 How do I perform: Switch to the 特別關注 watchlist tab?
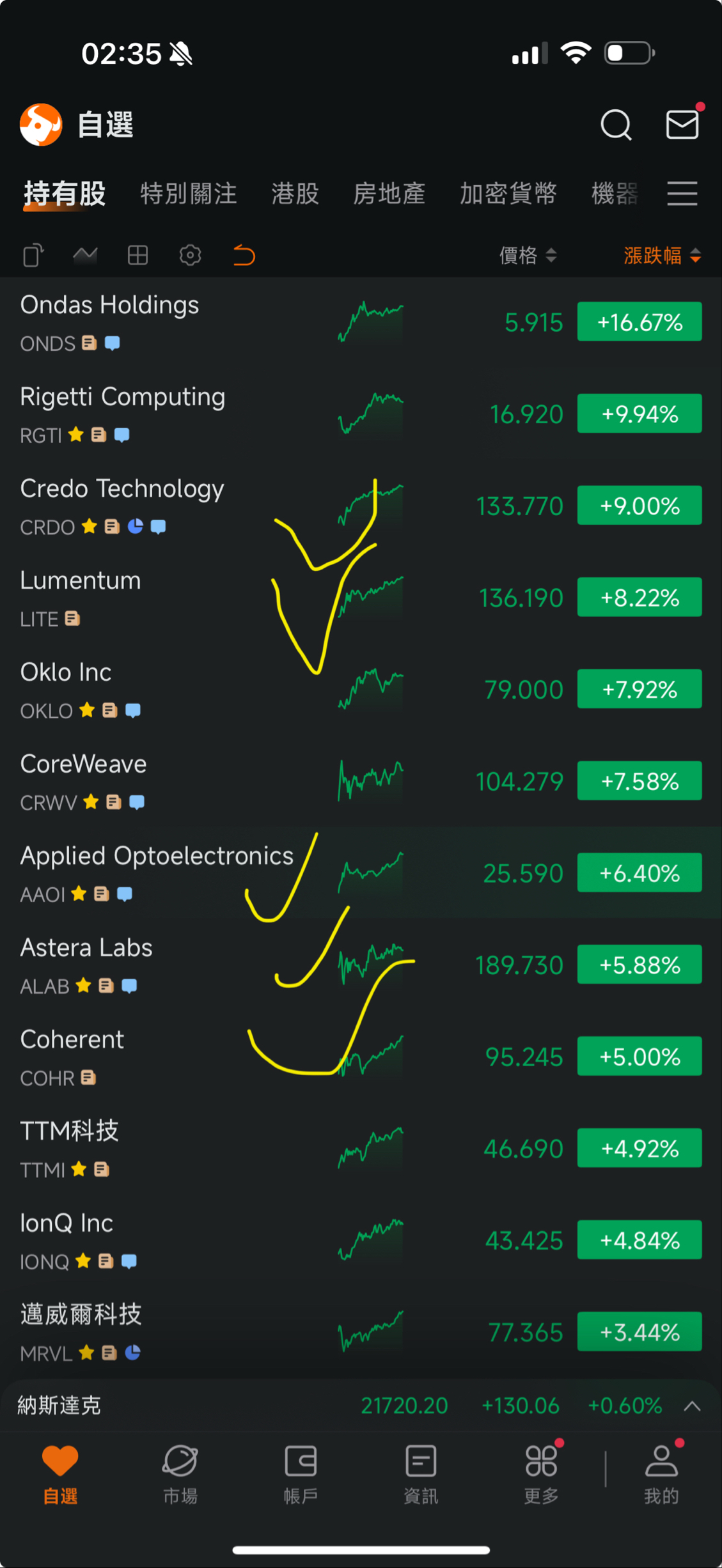point(189,194)
